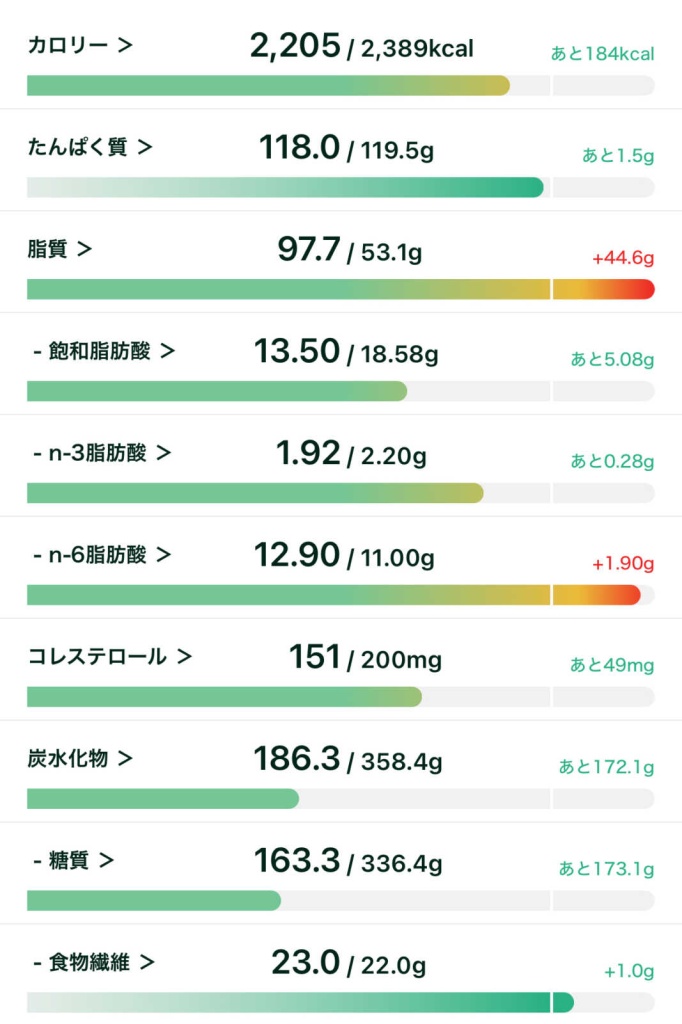682x1024 pixels.
Task: View 脂質 breakdown
Action: click(60, 250)
